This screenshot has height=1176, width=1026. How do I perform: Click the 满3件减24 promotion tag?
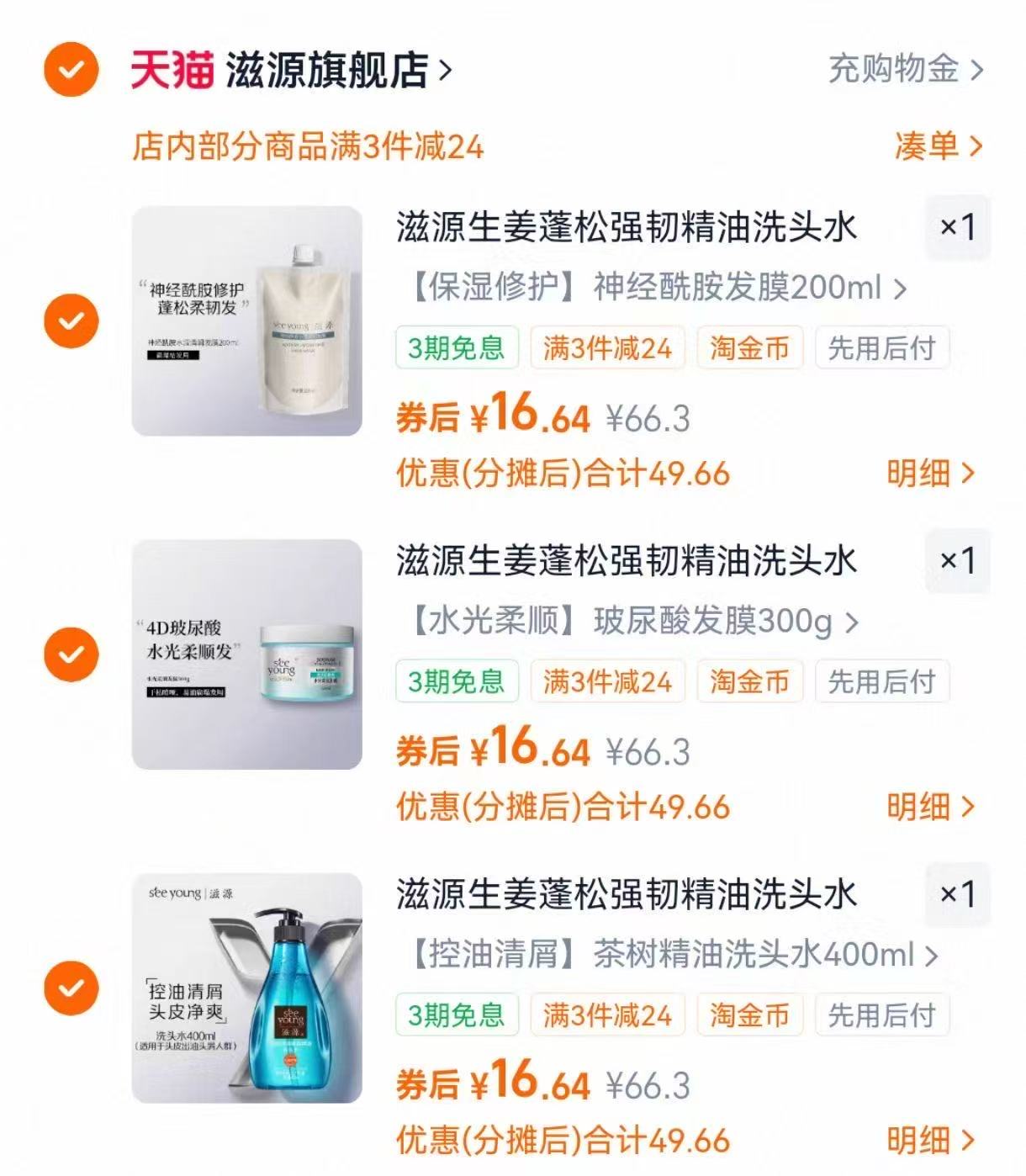point(607,348)
